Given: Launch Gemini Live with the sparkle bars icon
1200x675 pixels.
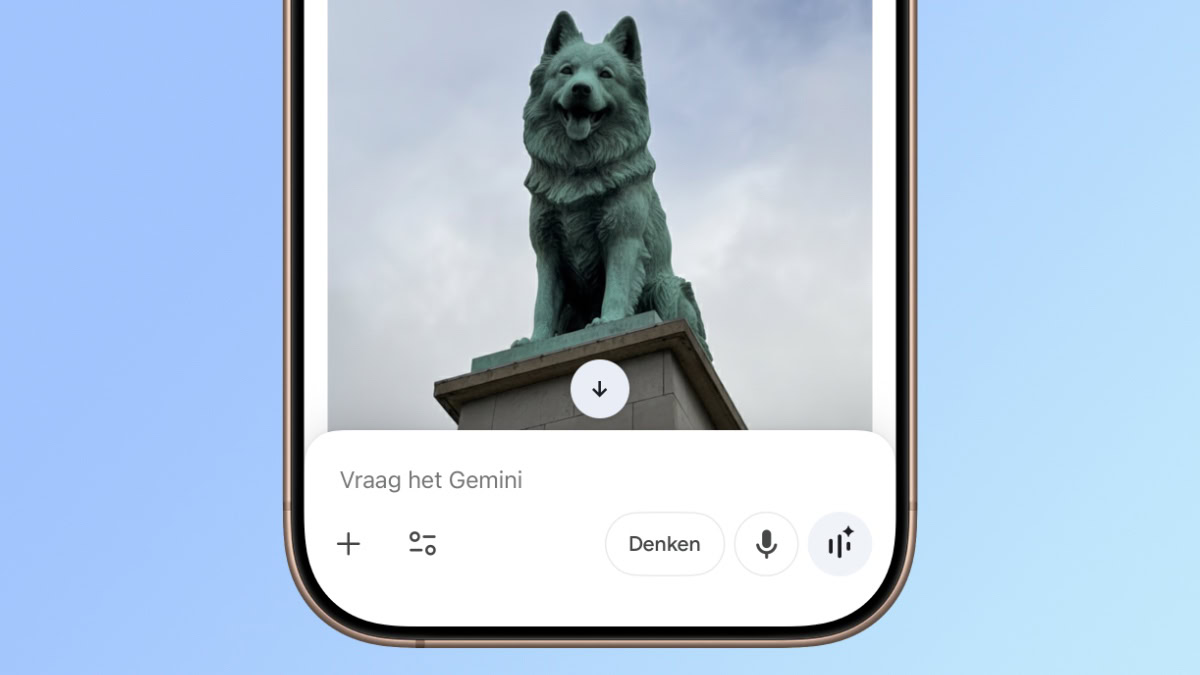Looking at the screenshot, I should click(x=839, y=544).
